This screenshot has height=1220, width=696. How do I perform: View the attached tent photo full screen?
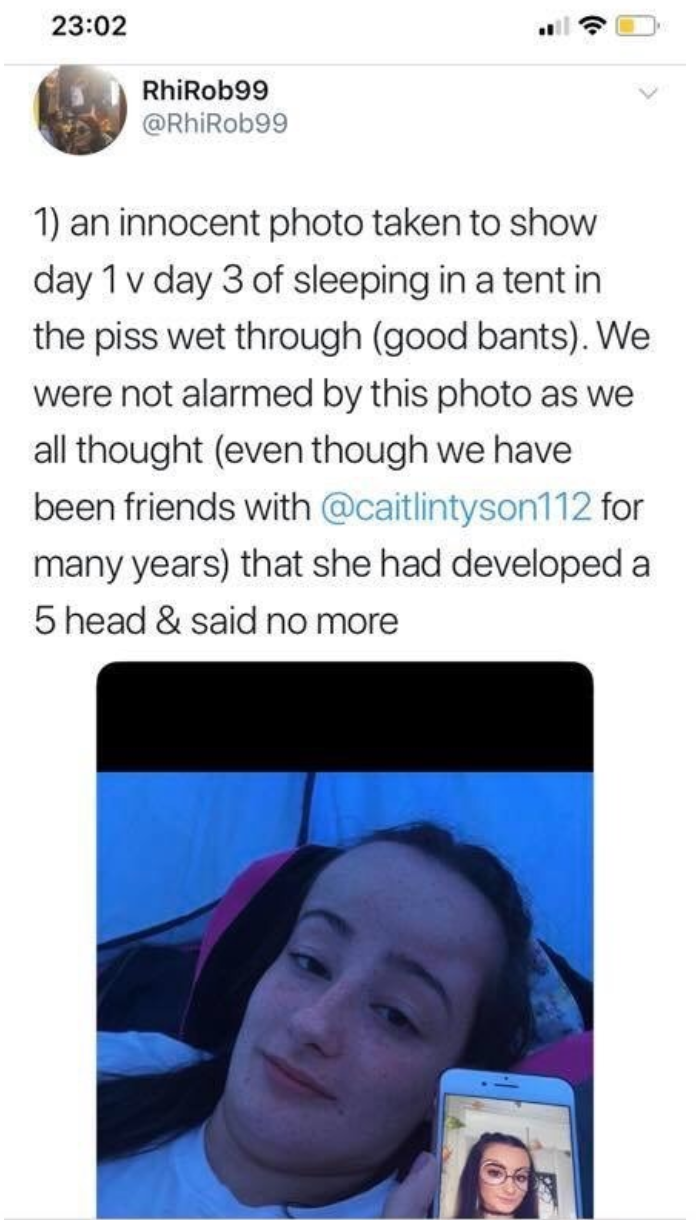pos(344,940)
